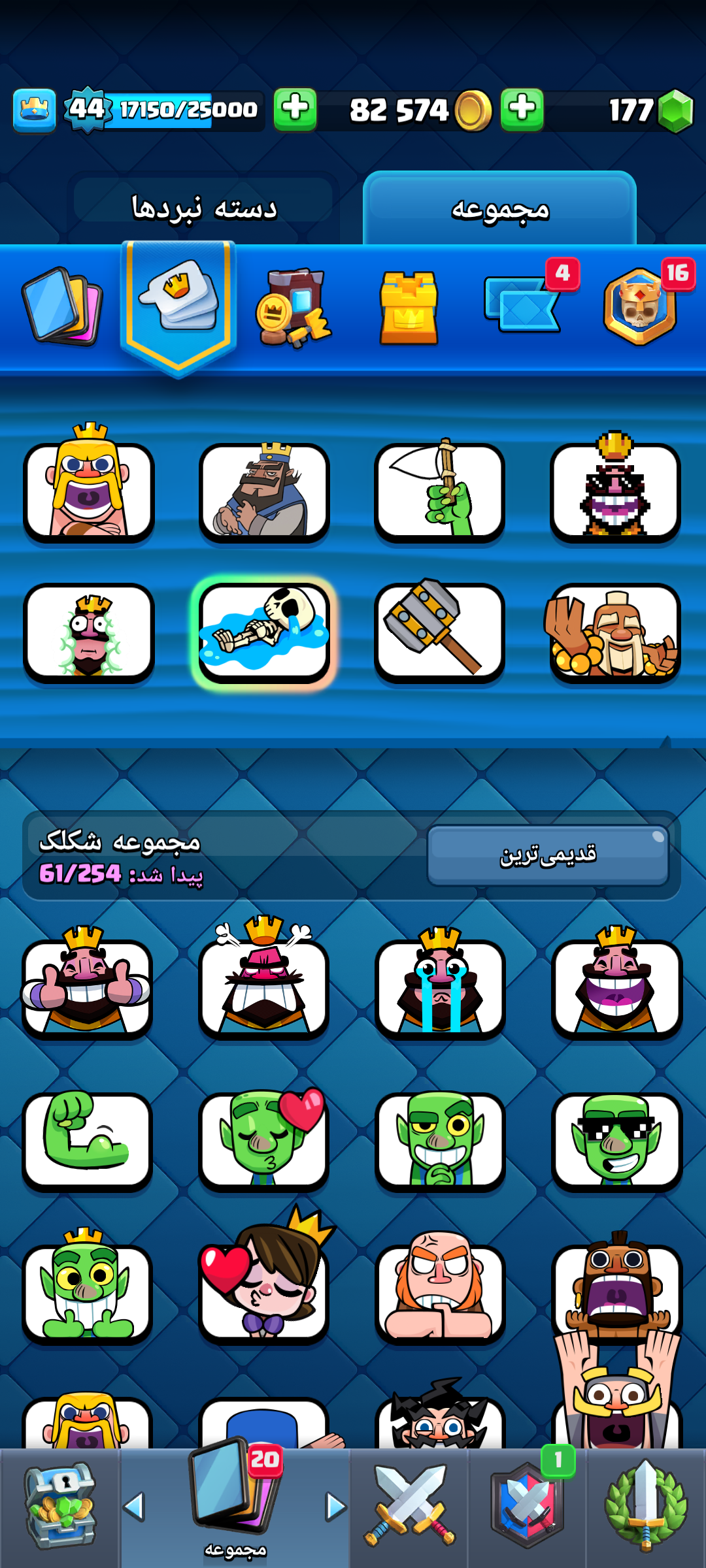The height and width of the screenshot is (1568, 706).
Task: Add experience with the plus beside the level bar
Action: (x=295, y=110)
